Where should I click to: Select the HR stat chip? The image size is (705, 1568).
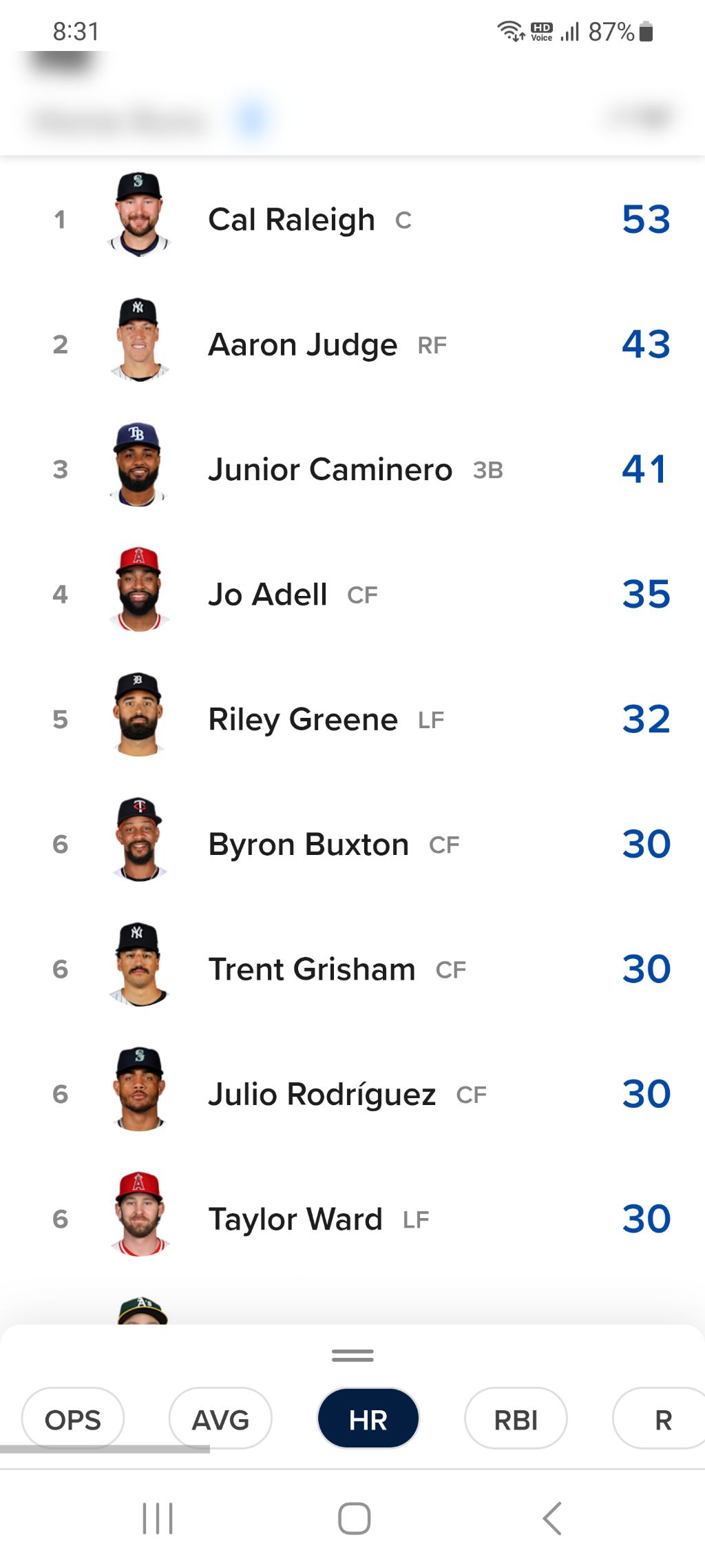368,1419
